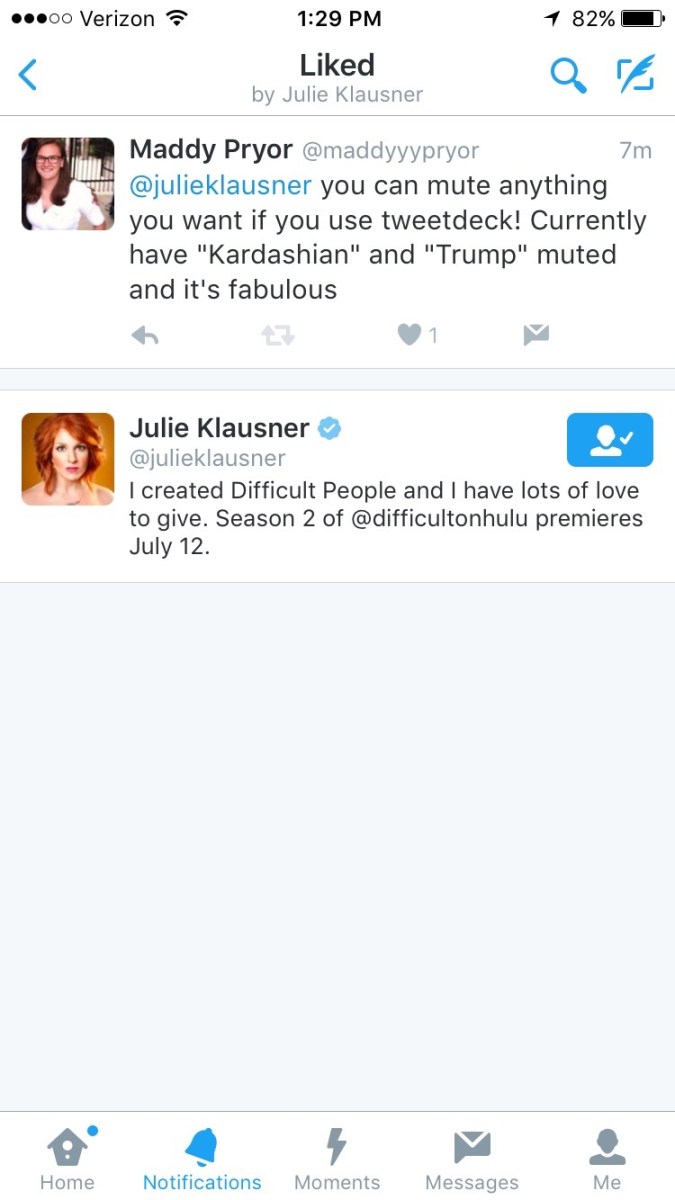Switch to the Home tab
The width and height of the screenshot is (675, 1200).
point(67,1158)
